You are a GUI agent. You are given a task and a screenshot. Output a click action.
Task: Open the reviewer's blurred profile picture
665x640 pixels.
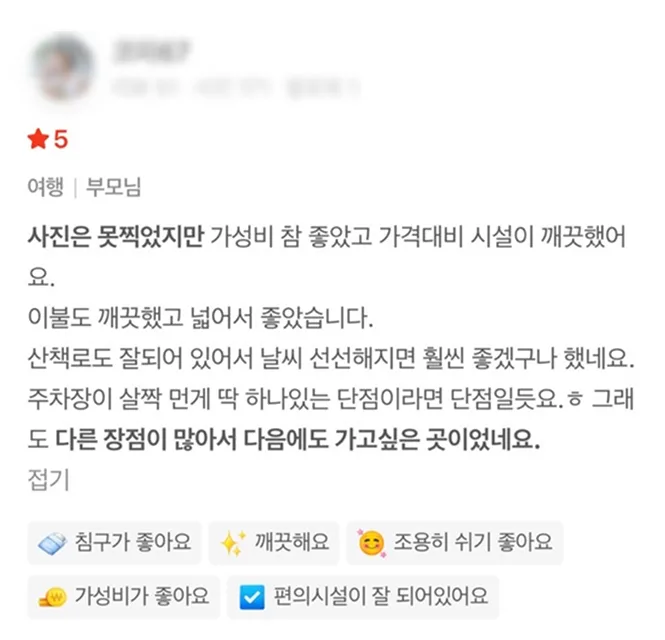(64, 67)
